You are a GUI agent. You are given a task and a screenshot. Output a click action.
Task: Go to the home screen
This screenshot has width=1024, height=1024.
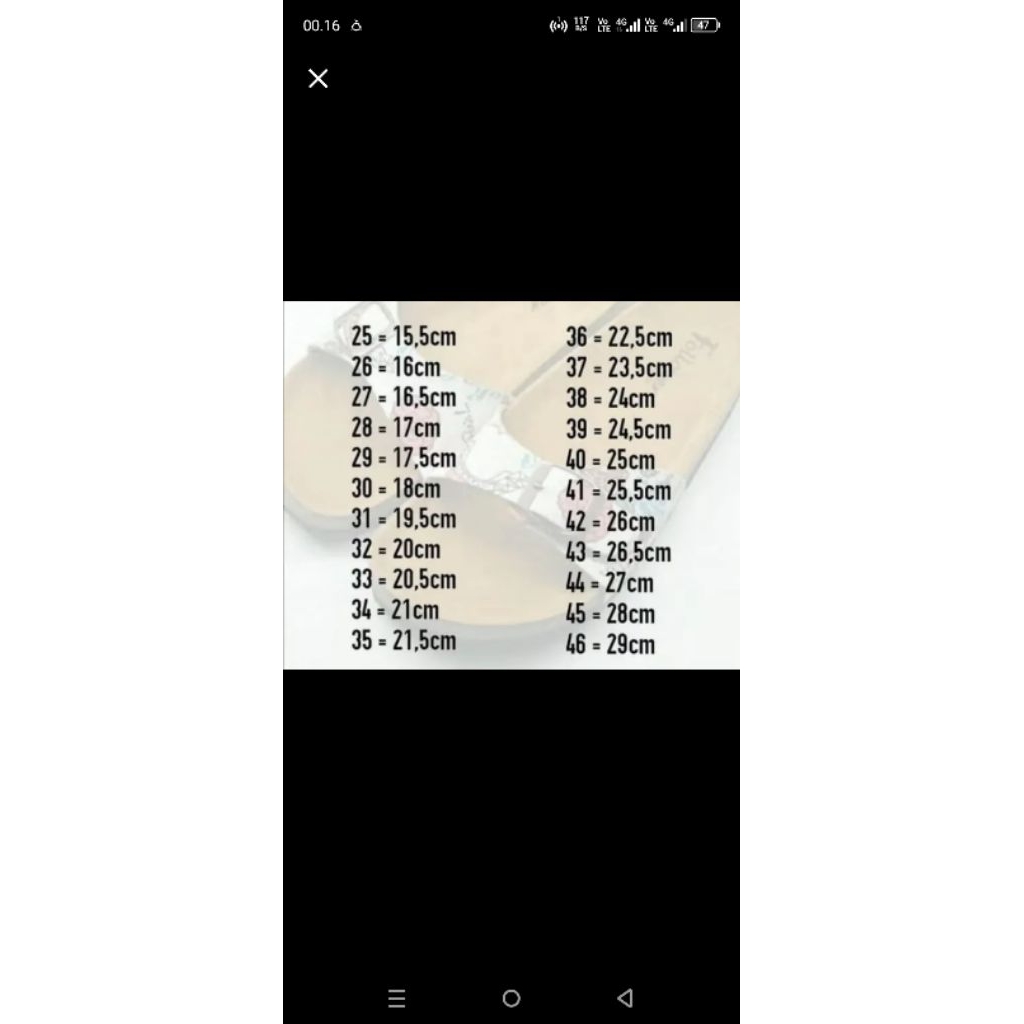[x=511, y=998]
